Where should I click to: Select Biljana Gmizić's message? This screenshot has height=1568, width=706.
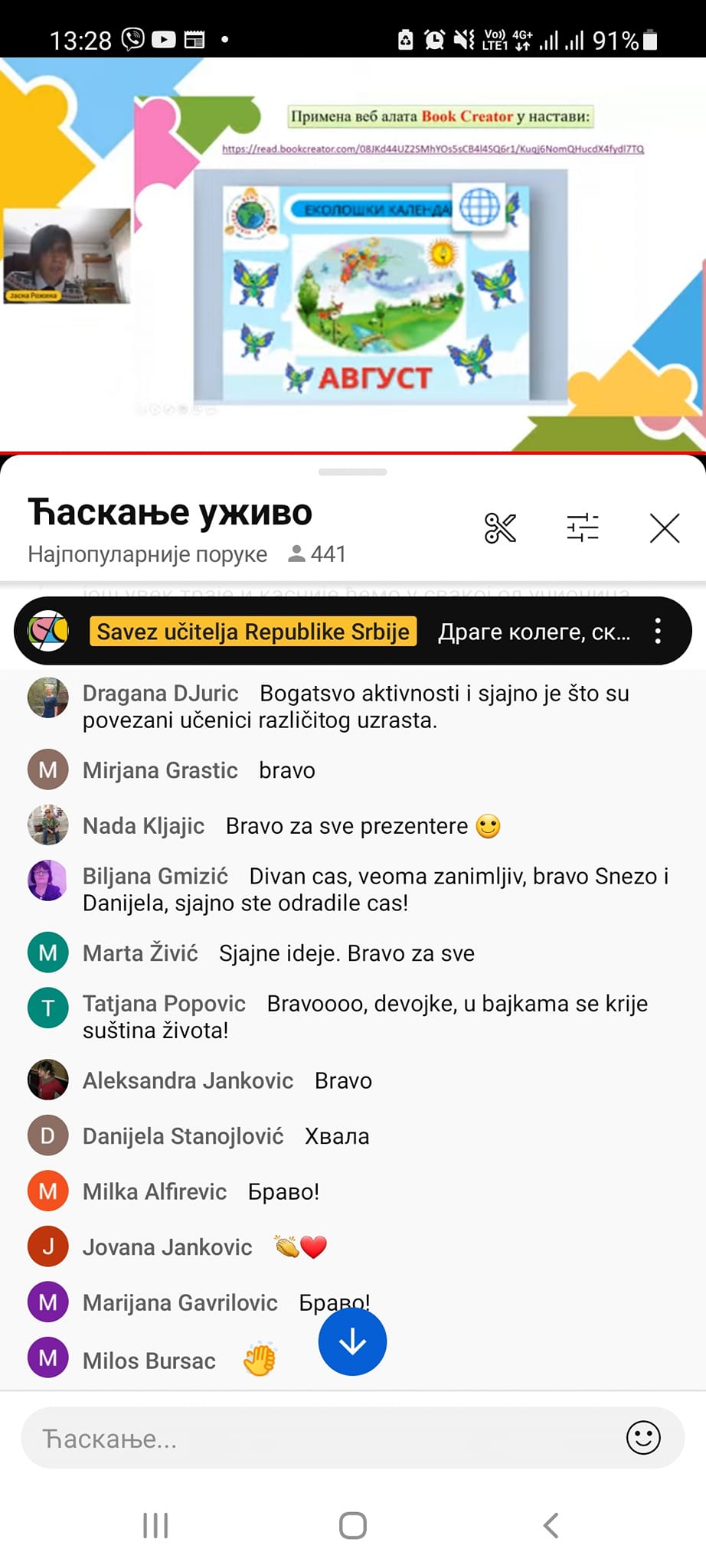(x=375, y=889)
